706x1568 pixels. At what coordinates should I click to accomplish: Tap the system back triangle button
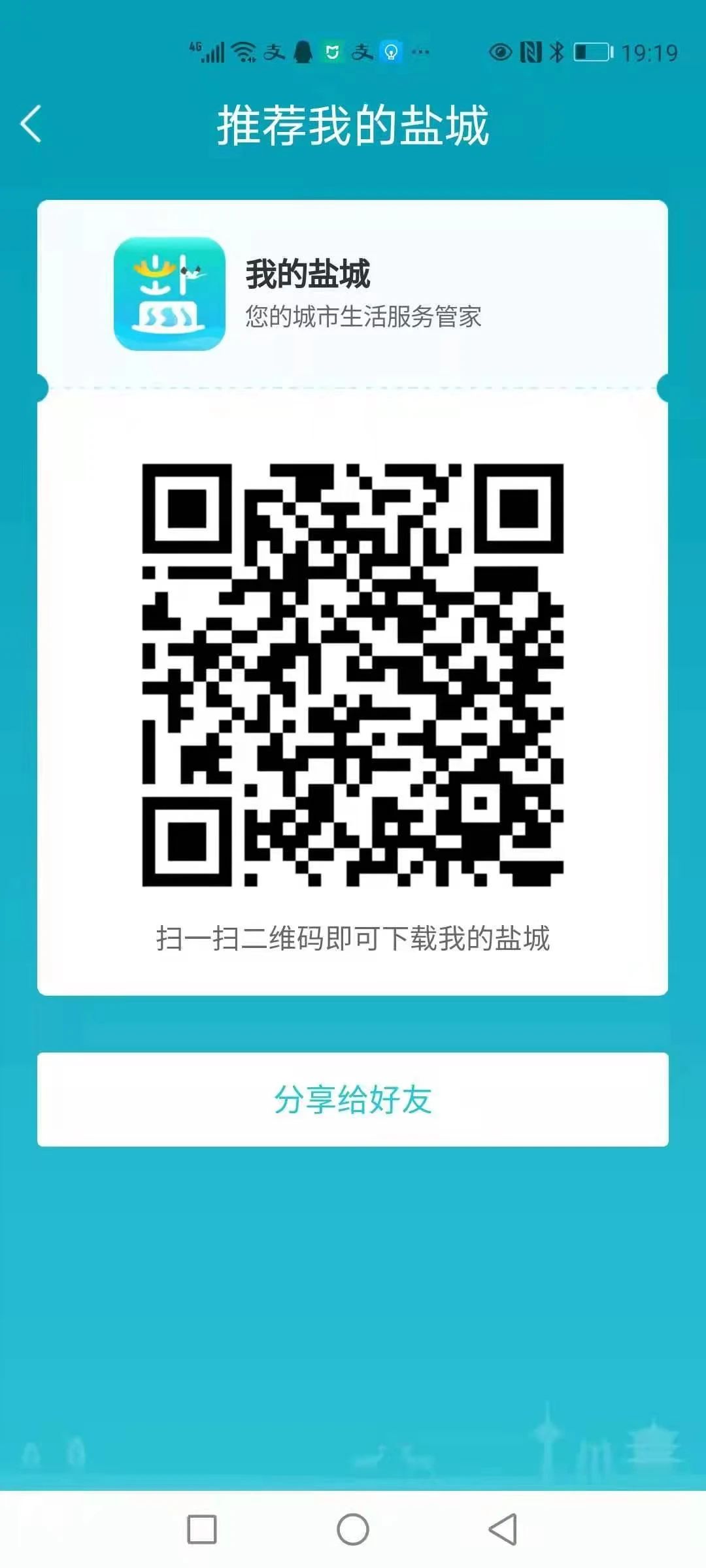(503, 1529)
